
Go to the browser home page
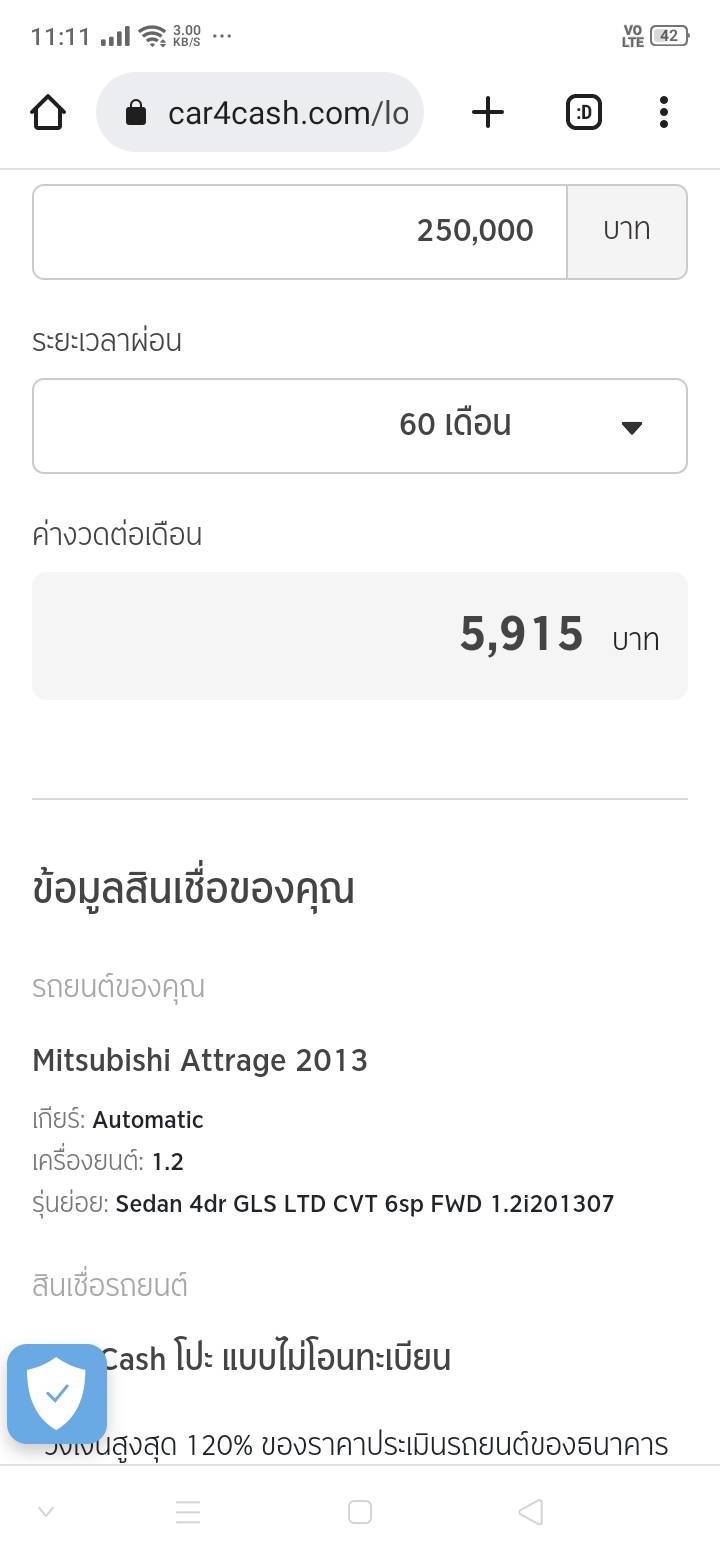click(x=48, y=112)
